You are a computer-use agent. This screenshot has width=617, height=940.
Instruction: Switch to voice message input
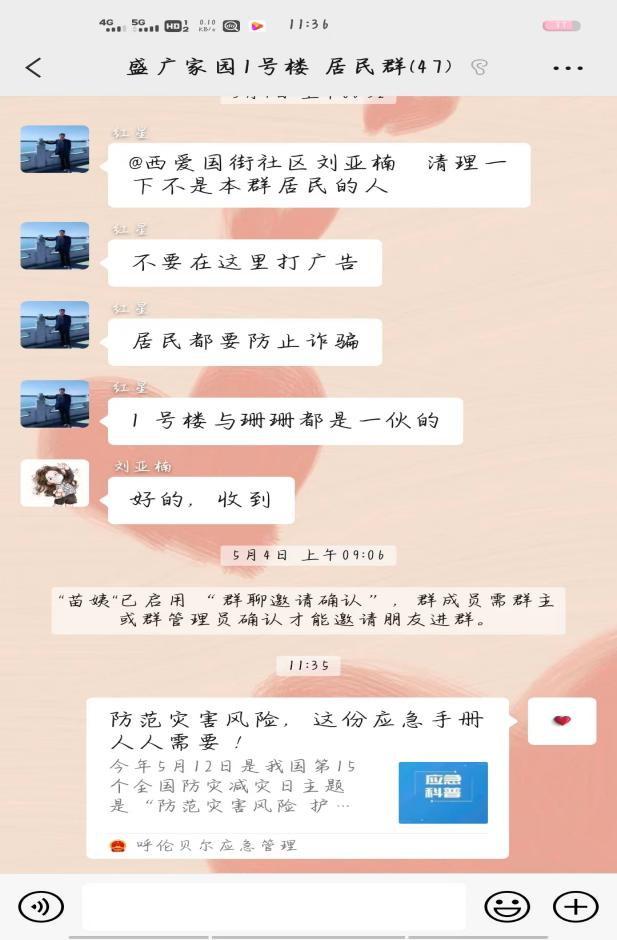(41, 906)
